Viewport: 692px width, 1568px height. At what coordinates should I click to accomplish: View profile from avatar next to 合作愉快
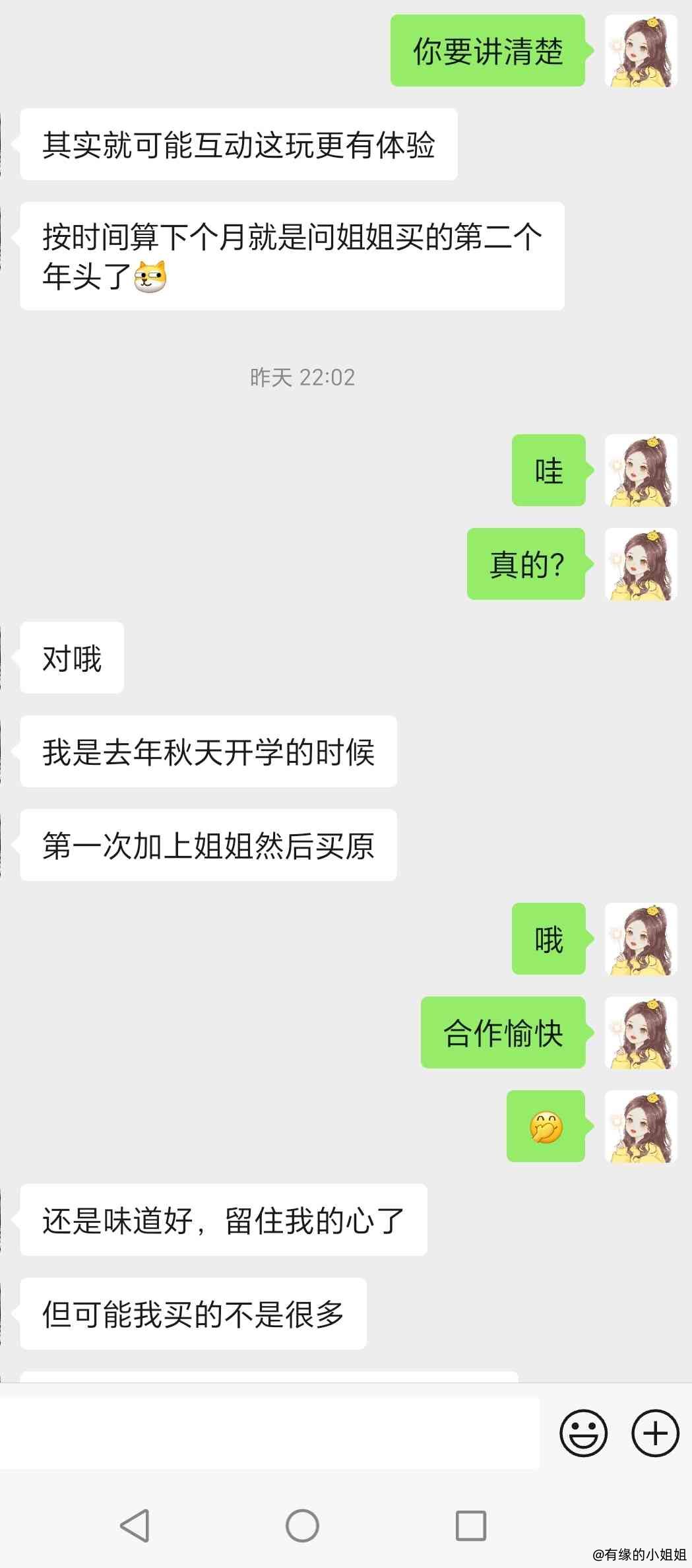tap(641, 1033)
